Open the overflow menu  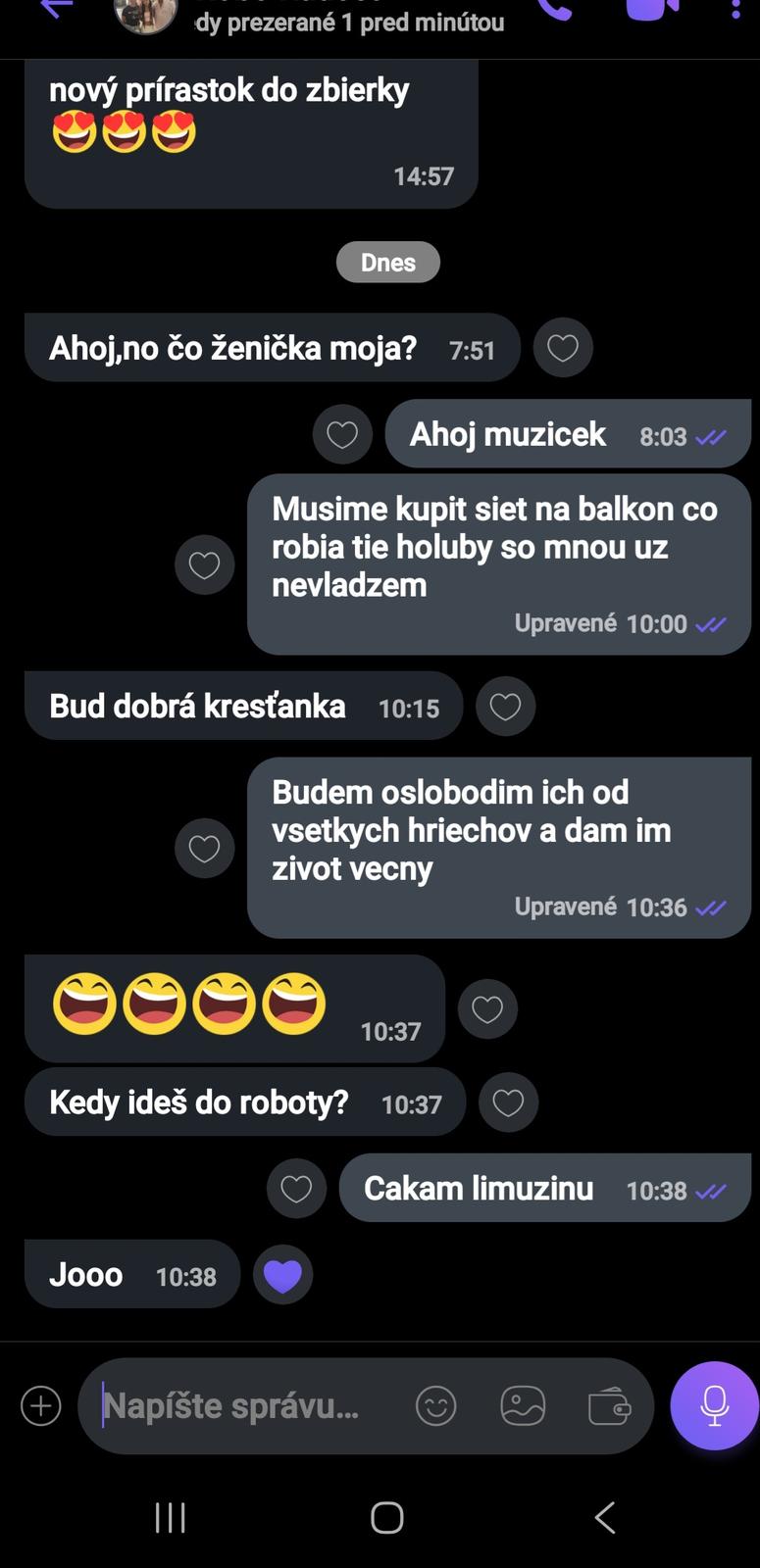735,10
